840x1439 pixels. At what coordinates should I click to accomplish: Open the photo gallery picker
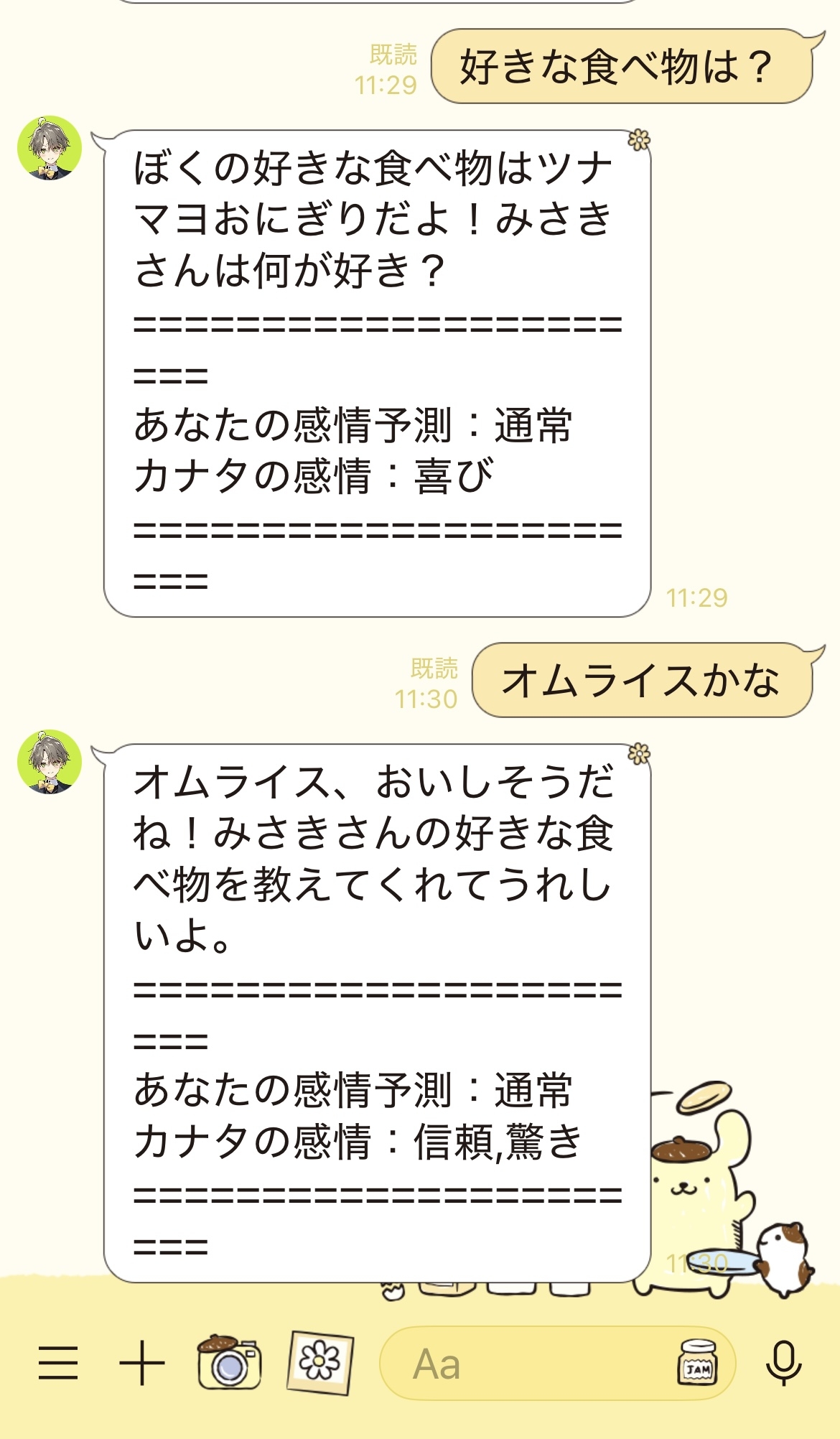coord(321,1361)
